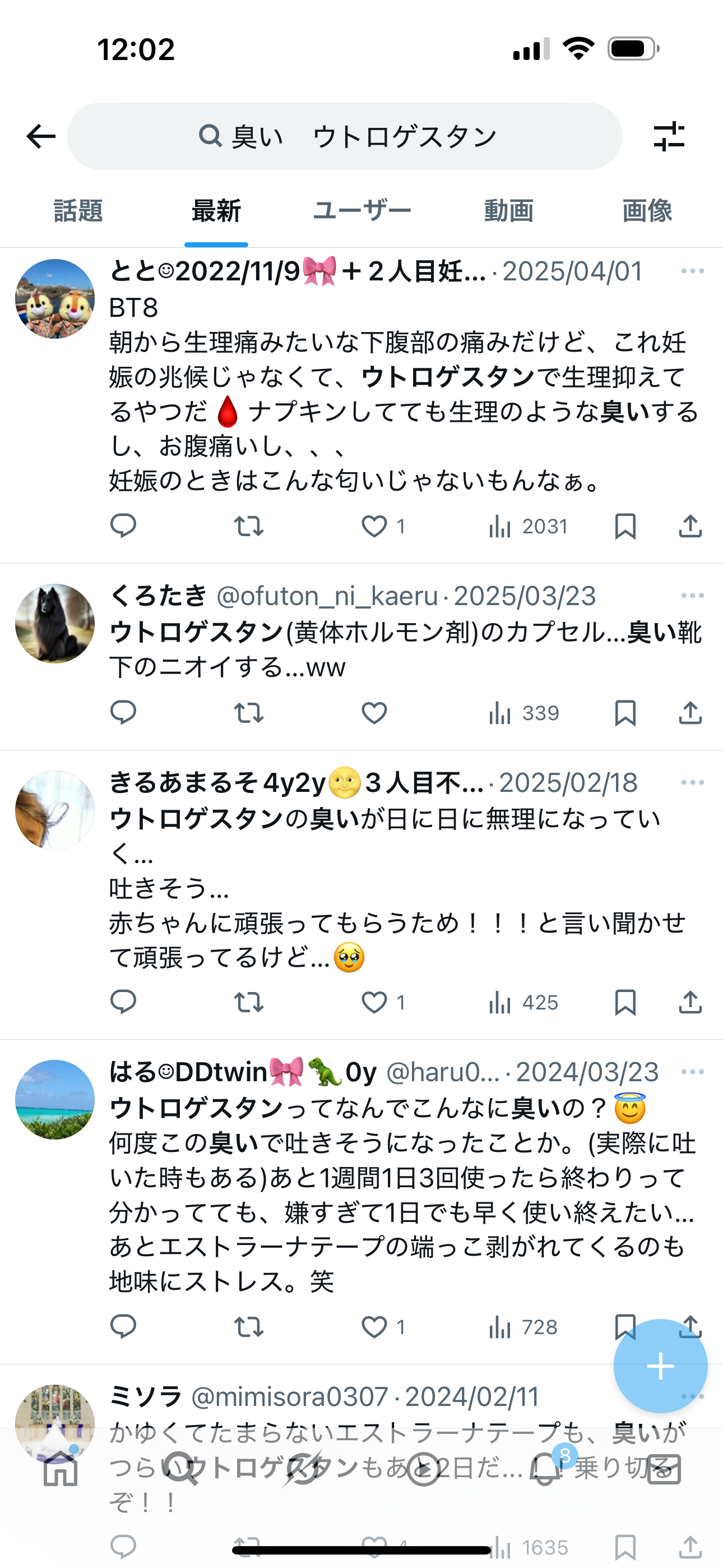Open the search filter settings icon

pyautogui.click(x=669, y=136)
